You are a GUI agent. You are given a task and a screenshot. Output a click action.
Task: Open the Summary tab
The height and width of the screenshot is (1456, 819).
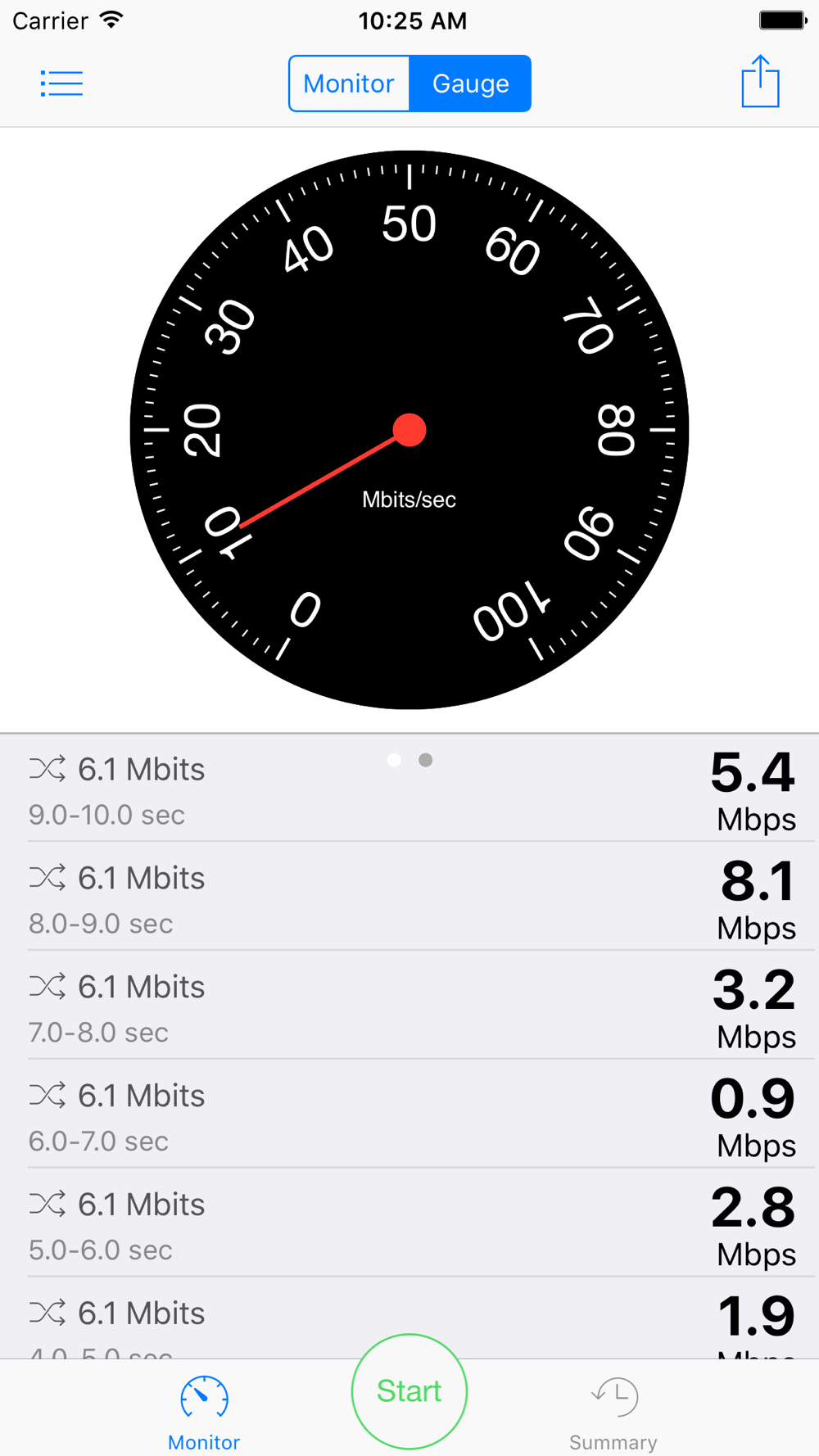click(613, 1413)
